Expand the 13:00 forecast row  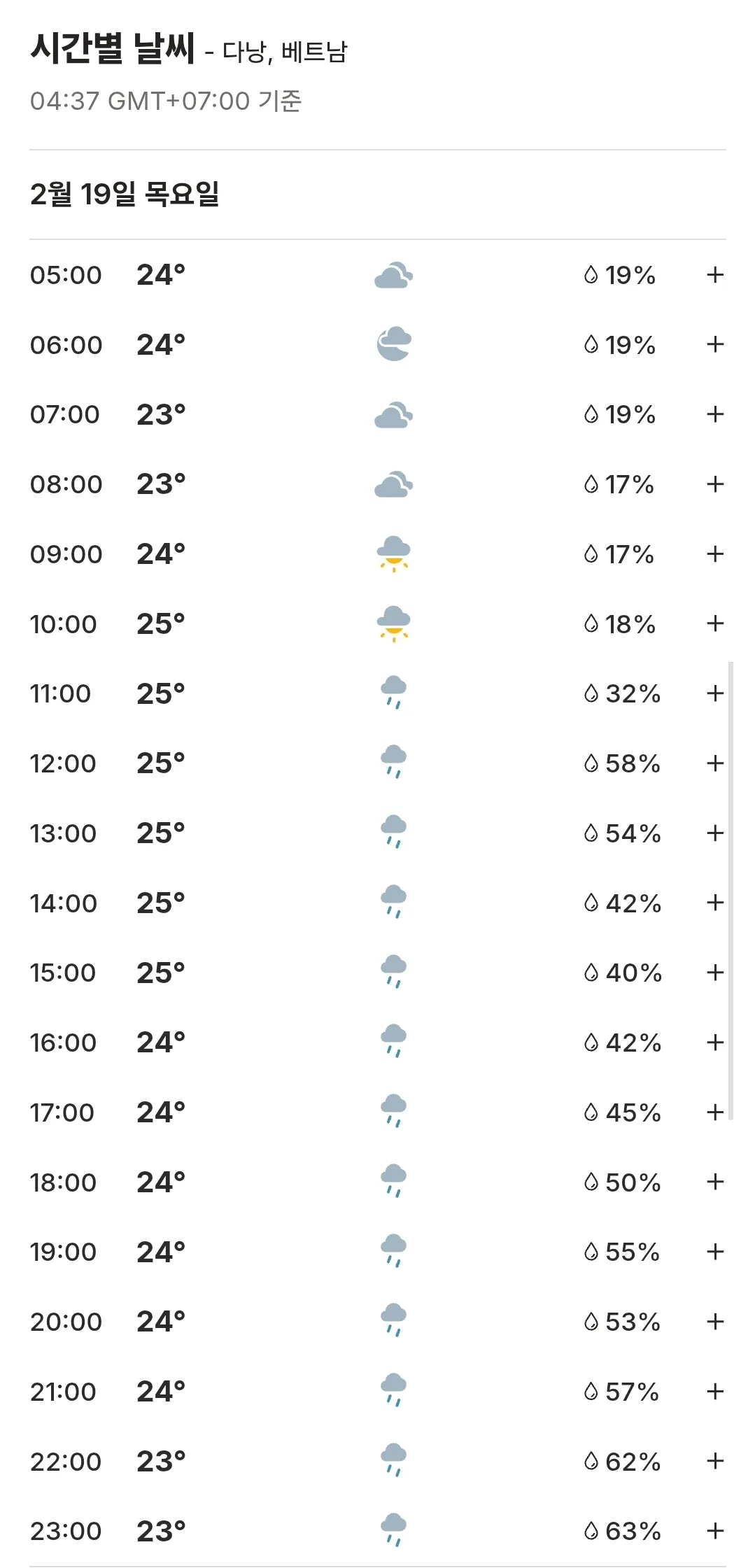pos(714,833)
